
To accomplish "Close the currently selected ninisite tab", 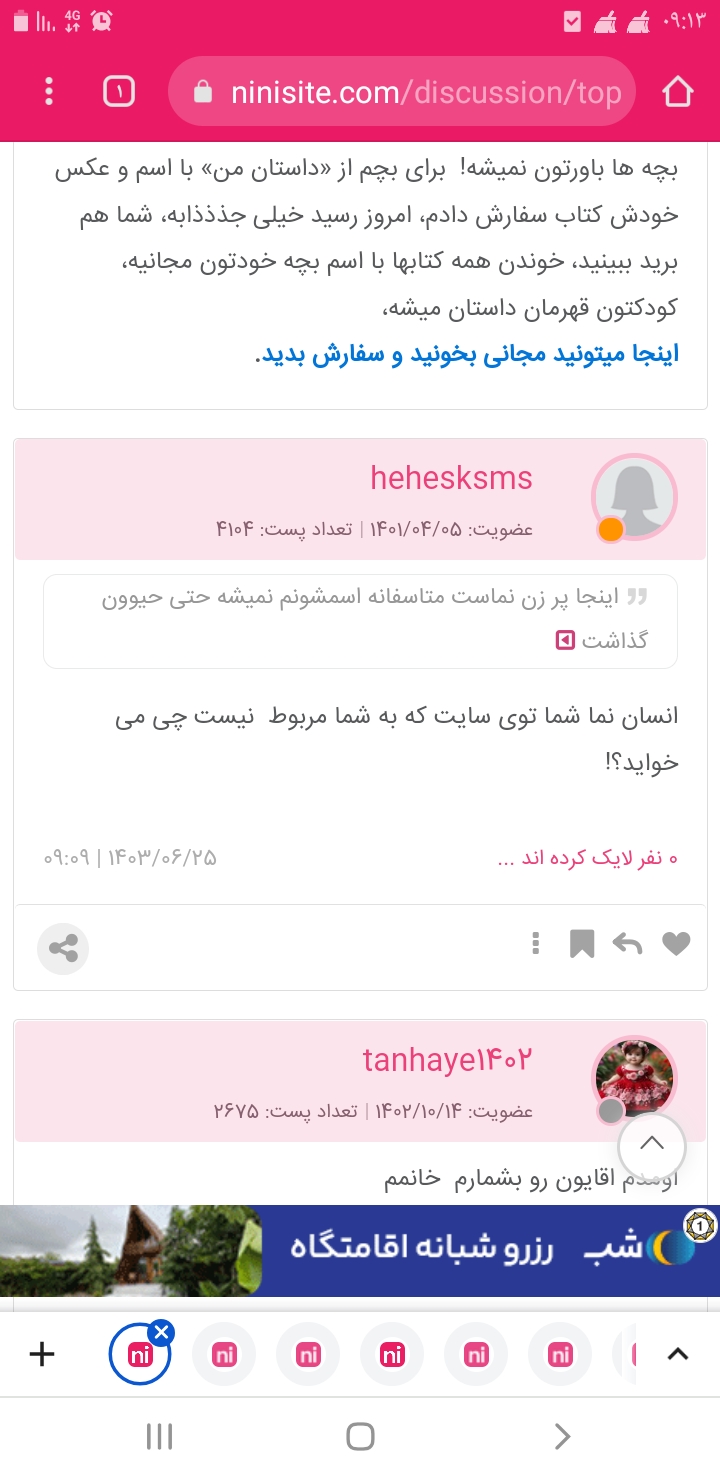I will [162, 1332].
